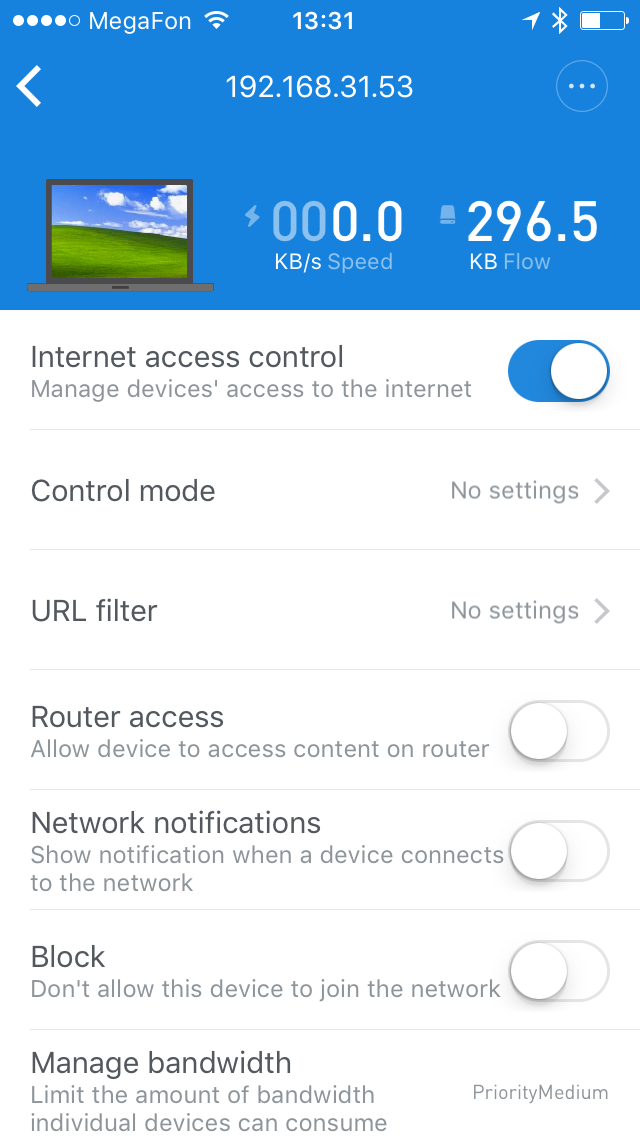
Task: Turn off Internet access control
Action: click(x=558, y=371)
